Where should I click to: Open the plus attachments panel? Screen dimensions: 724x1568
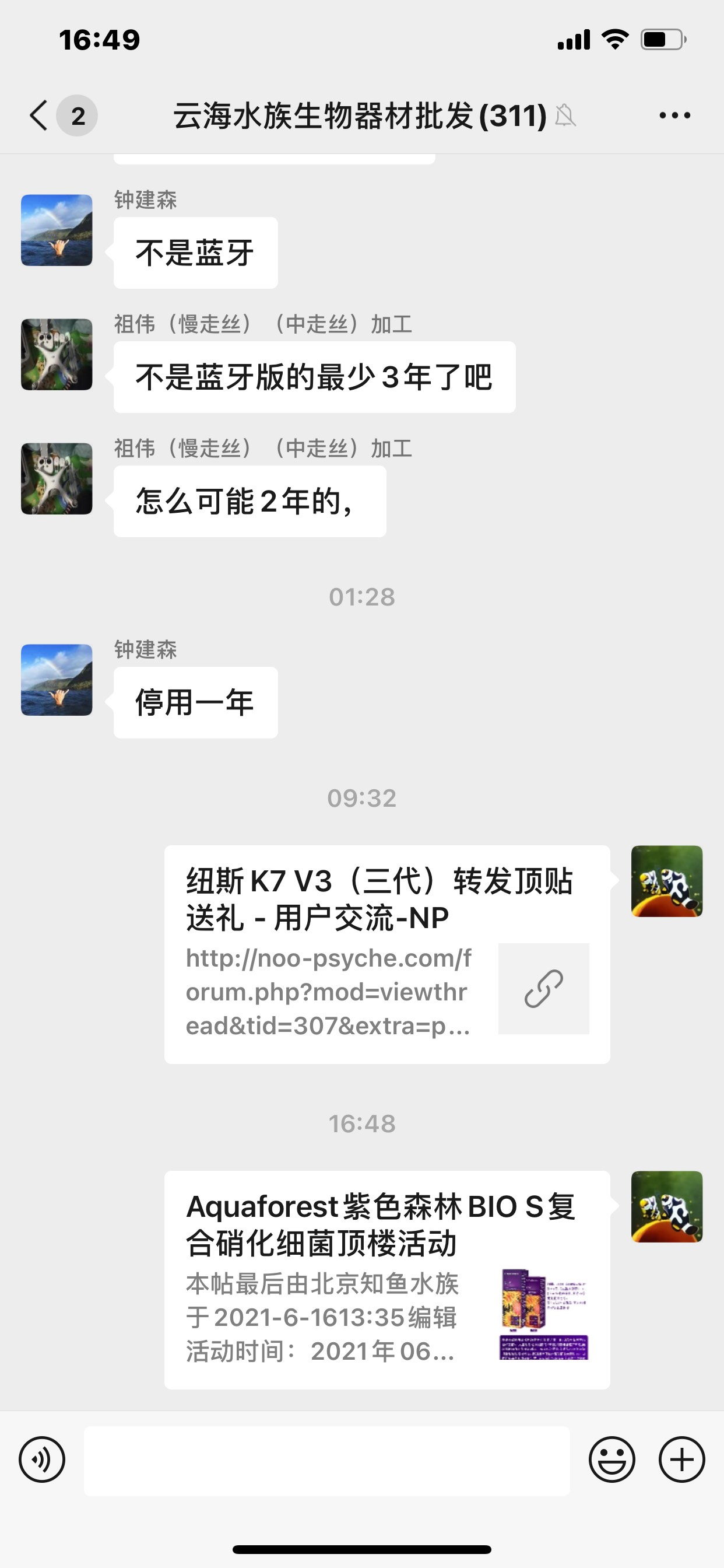(x=681, y=1459)
